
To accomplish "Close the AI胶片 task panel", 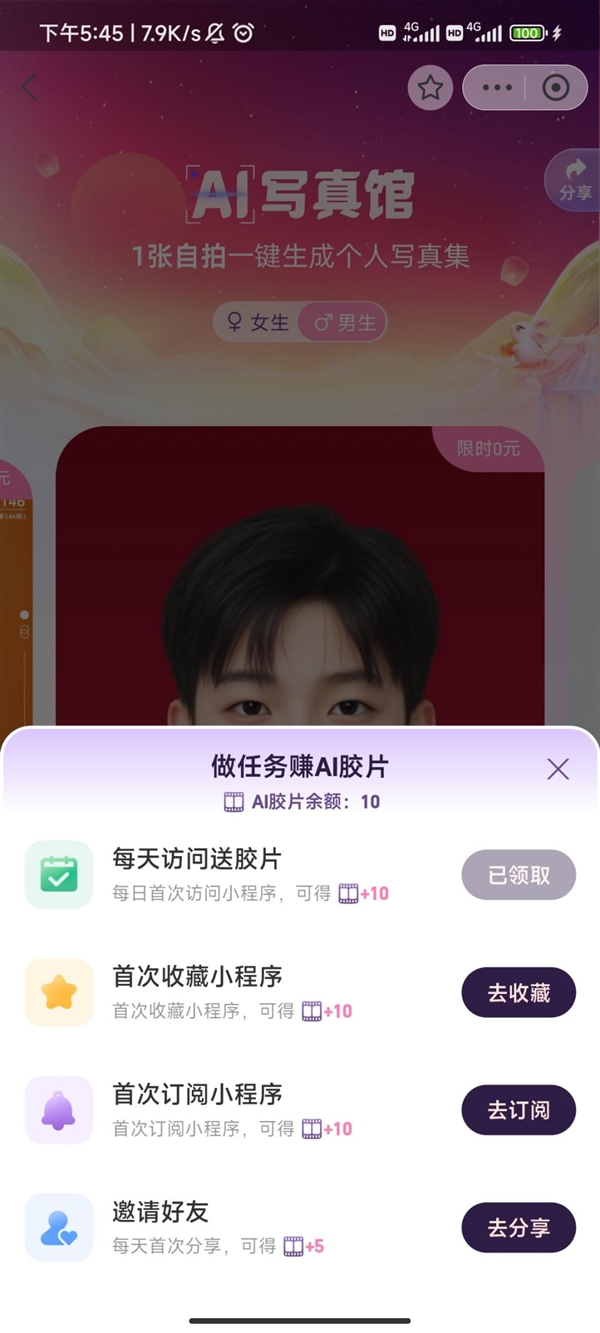I will tap(558, 769).
